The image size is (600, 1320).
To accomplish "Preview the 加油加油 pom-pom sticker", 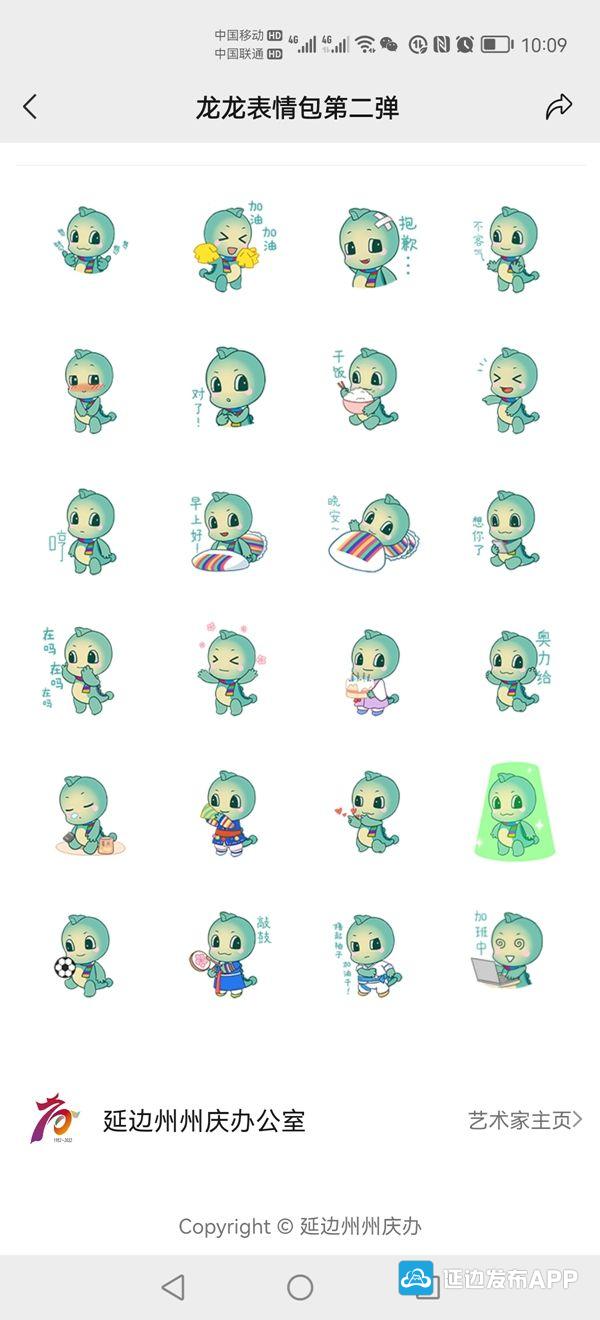I will 230,245.
